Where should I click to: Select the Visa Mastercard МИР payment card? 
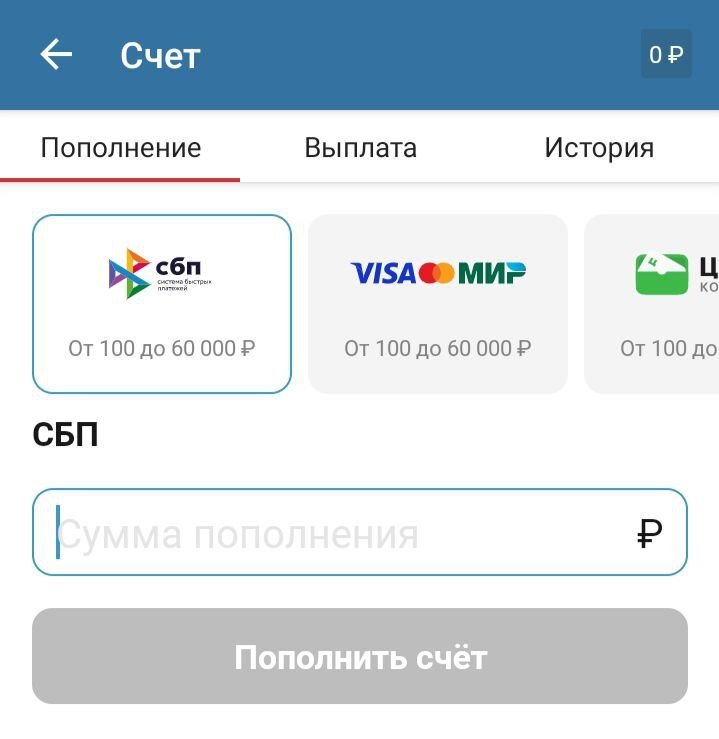point(438,304)
